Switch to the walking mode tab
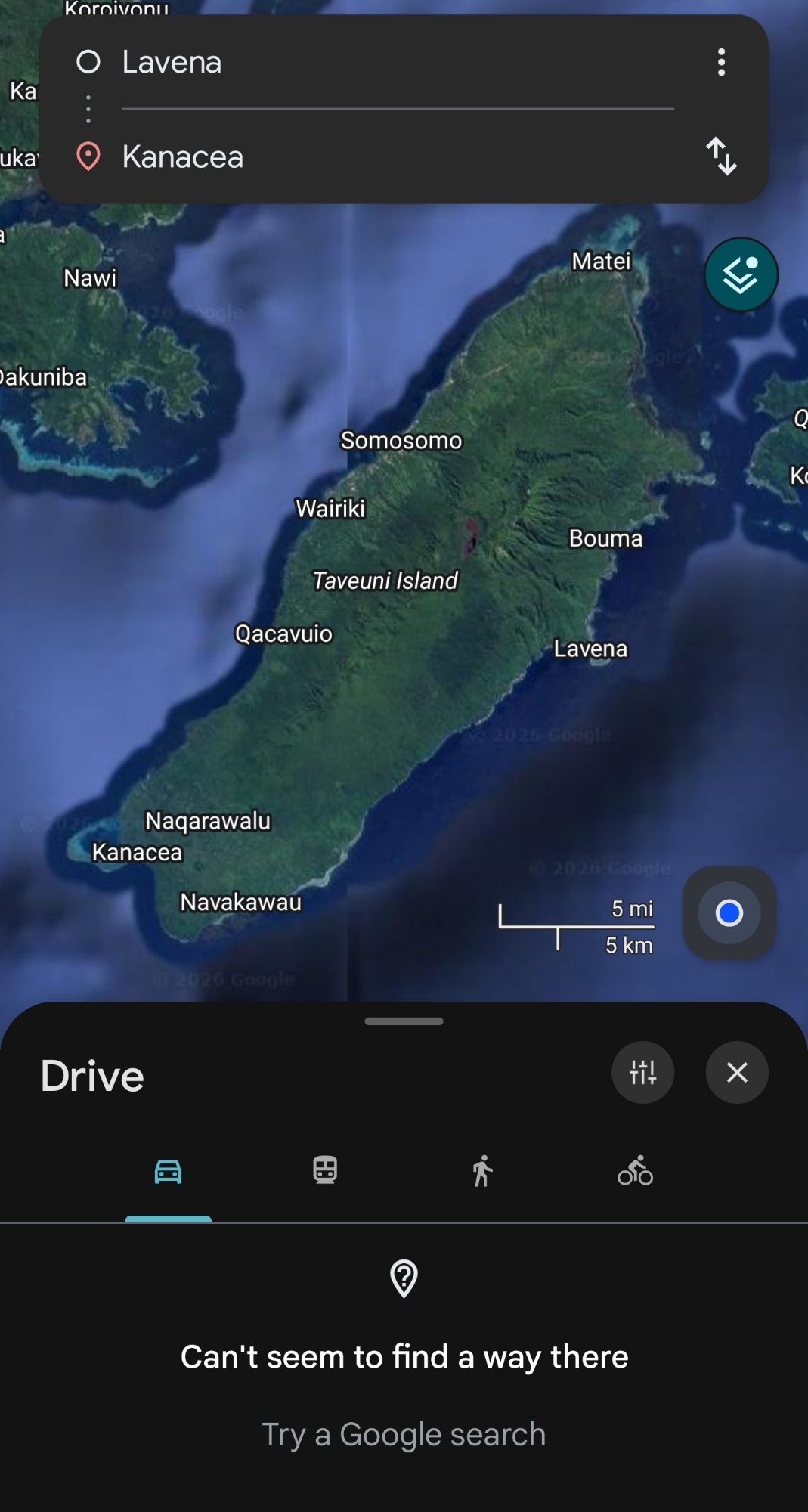Screen dimensions: 808x1512 [x=481, y=1172]
